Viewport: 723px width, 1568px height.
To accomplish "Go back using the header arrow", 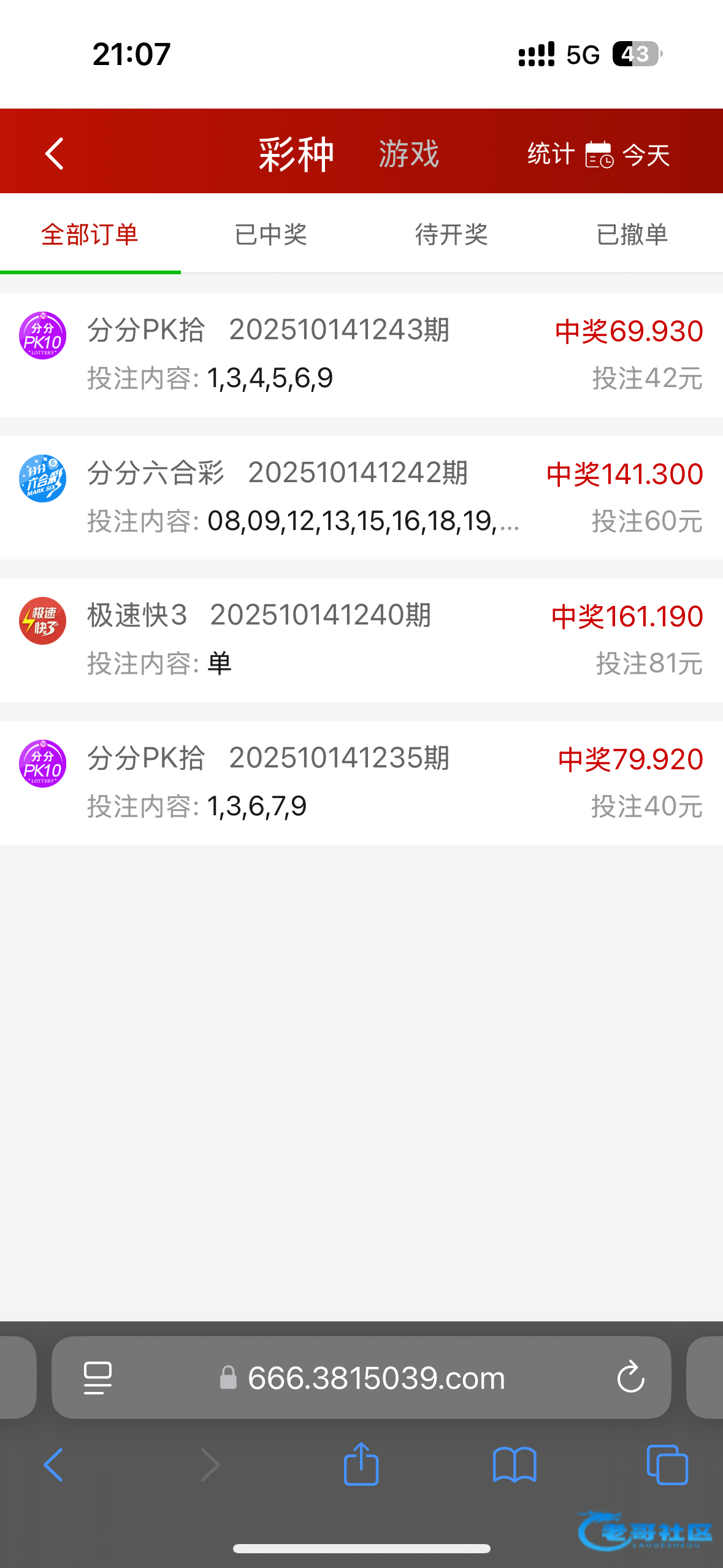I will [x=54, y=153].
